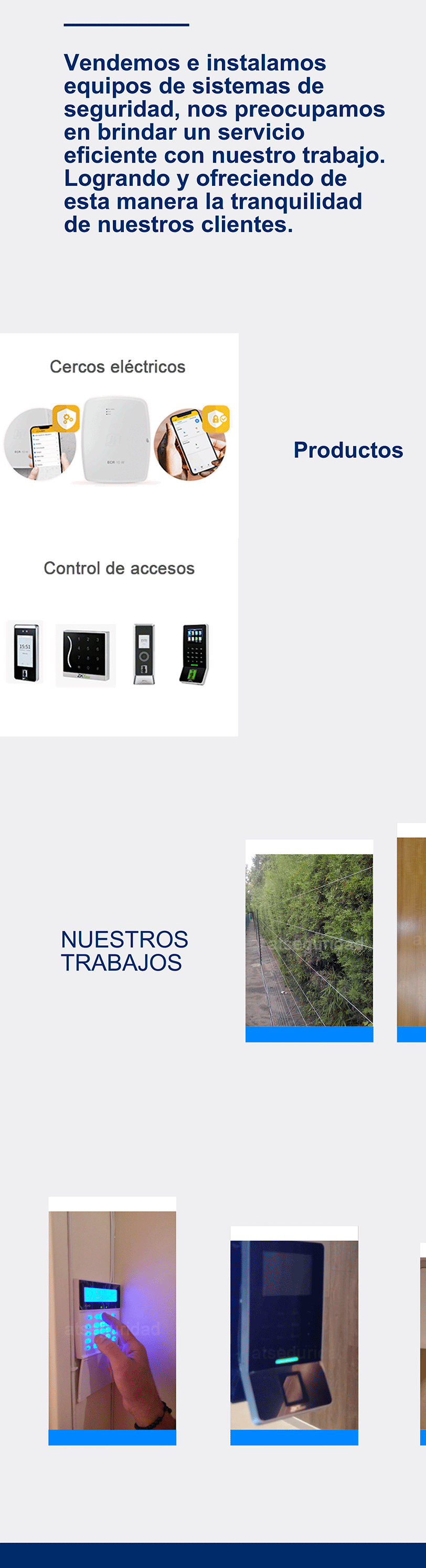The height and width of the screenshot is (1568, 426).
Task: Open the alarm keypad work photo
Action: [112, 1320]
